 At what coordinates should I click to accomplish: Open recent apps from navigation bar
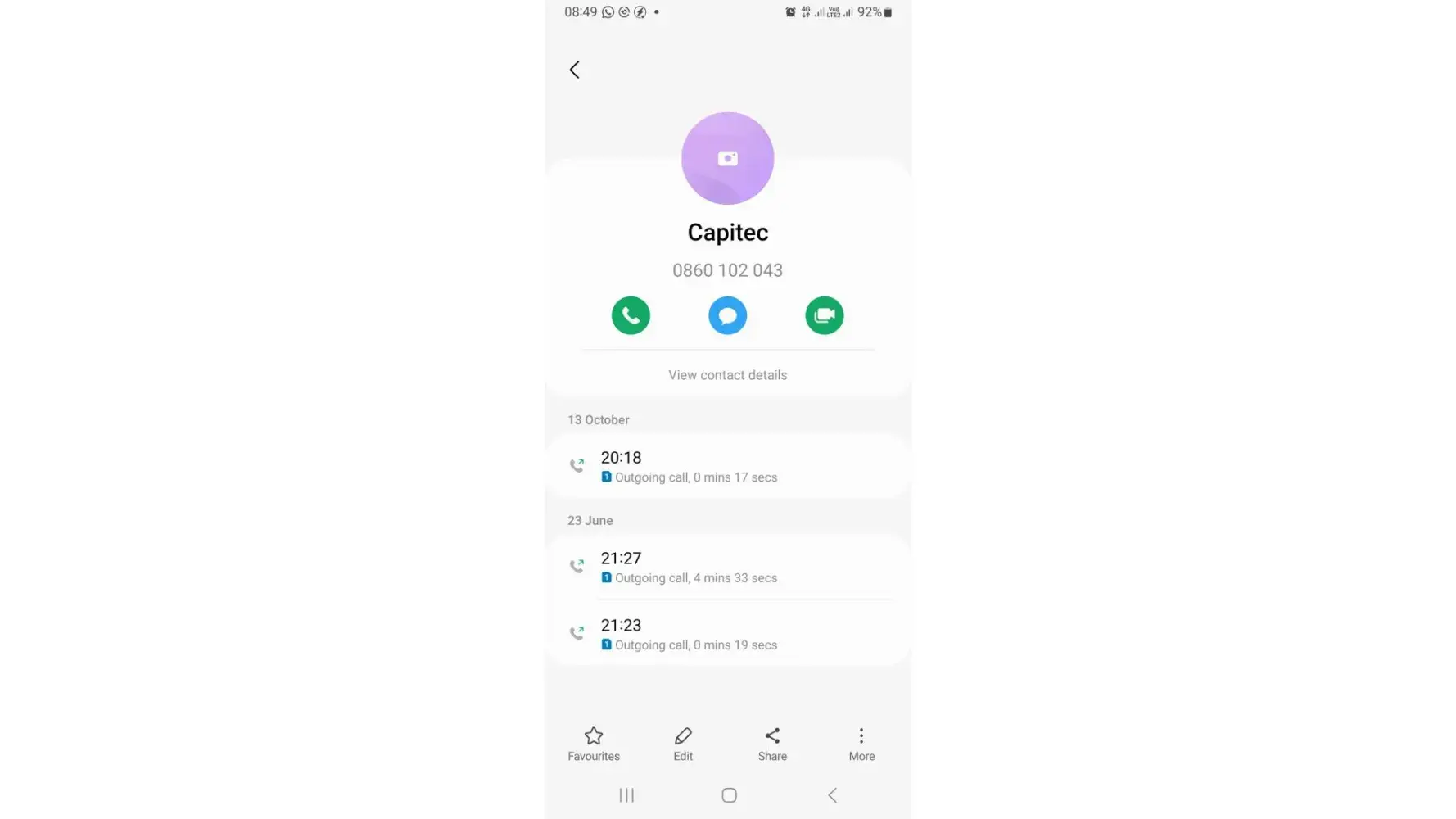point(626,795)
